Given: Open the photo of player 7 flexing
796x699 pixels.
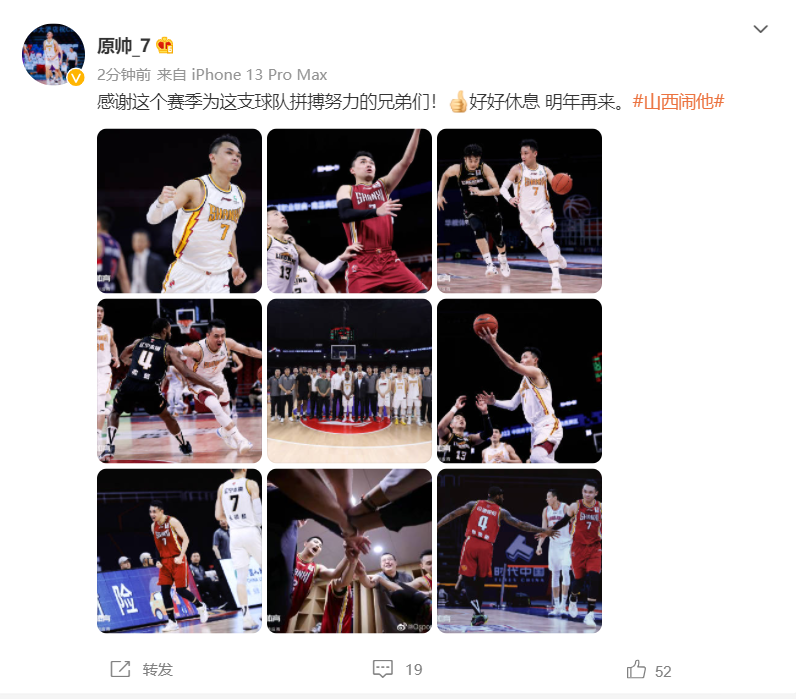Looking at the screenshot, I should tap(179, 211).
